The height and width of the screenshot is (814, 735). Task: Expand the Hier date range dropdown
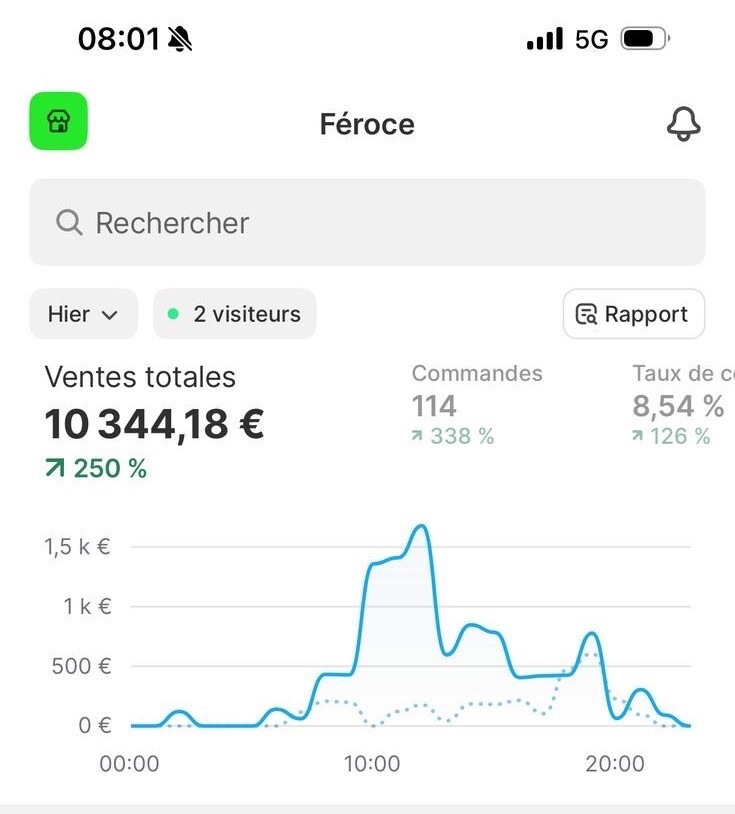84,314
